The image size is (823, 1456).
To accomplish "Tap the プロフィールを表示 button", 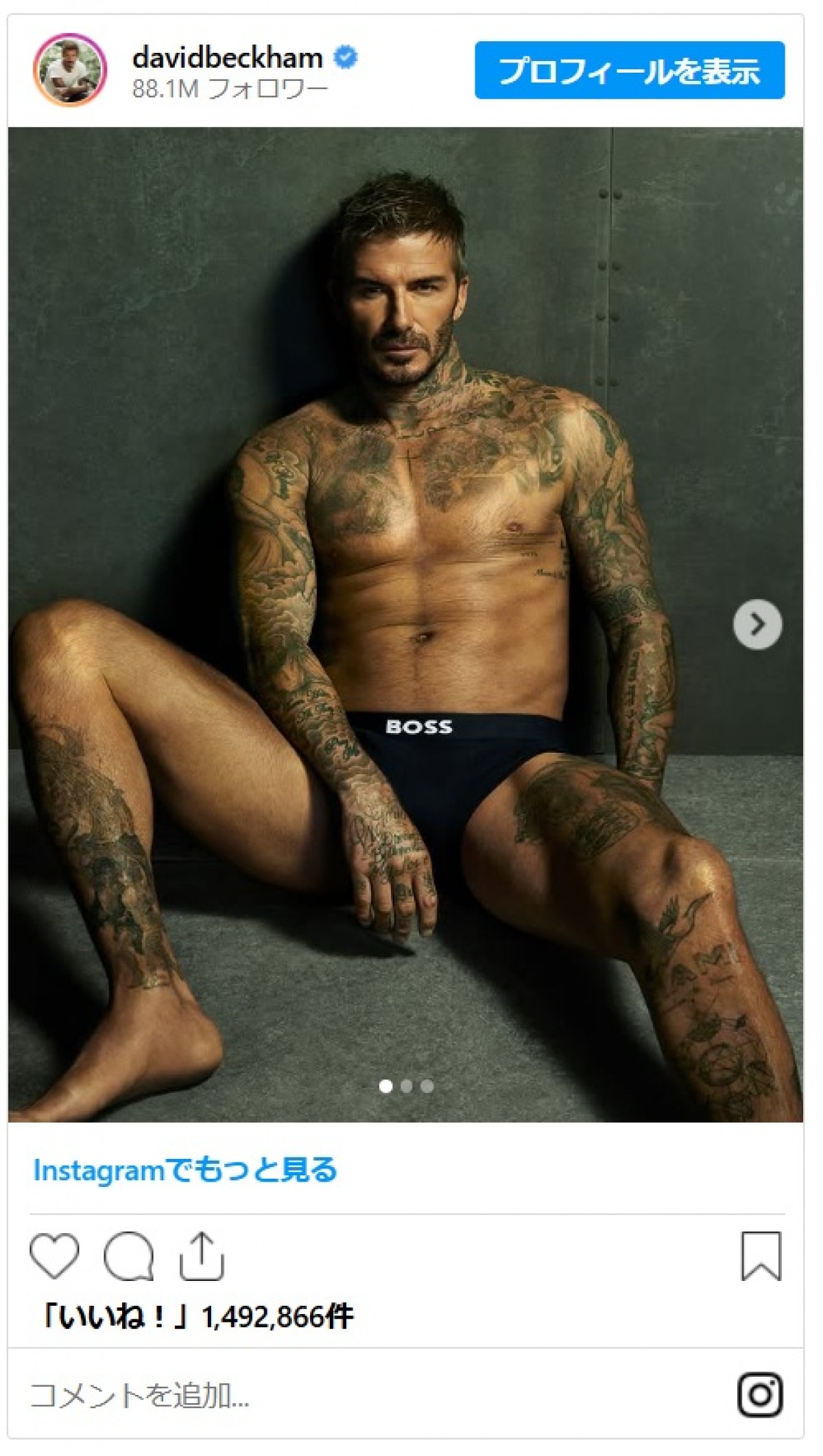I will (629, 71).
